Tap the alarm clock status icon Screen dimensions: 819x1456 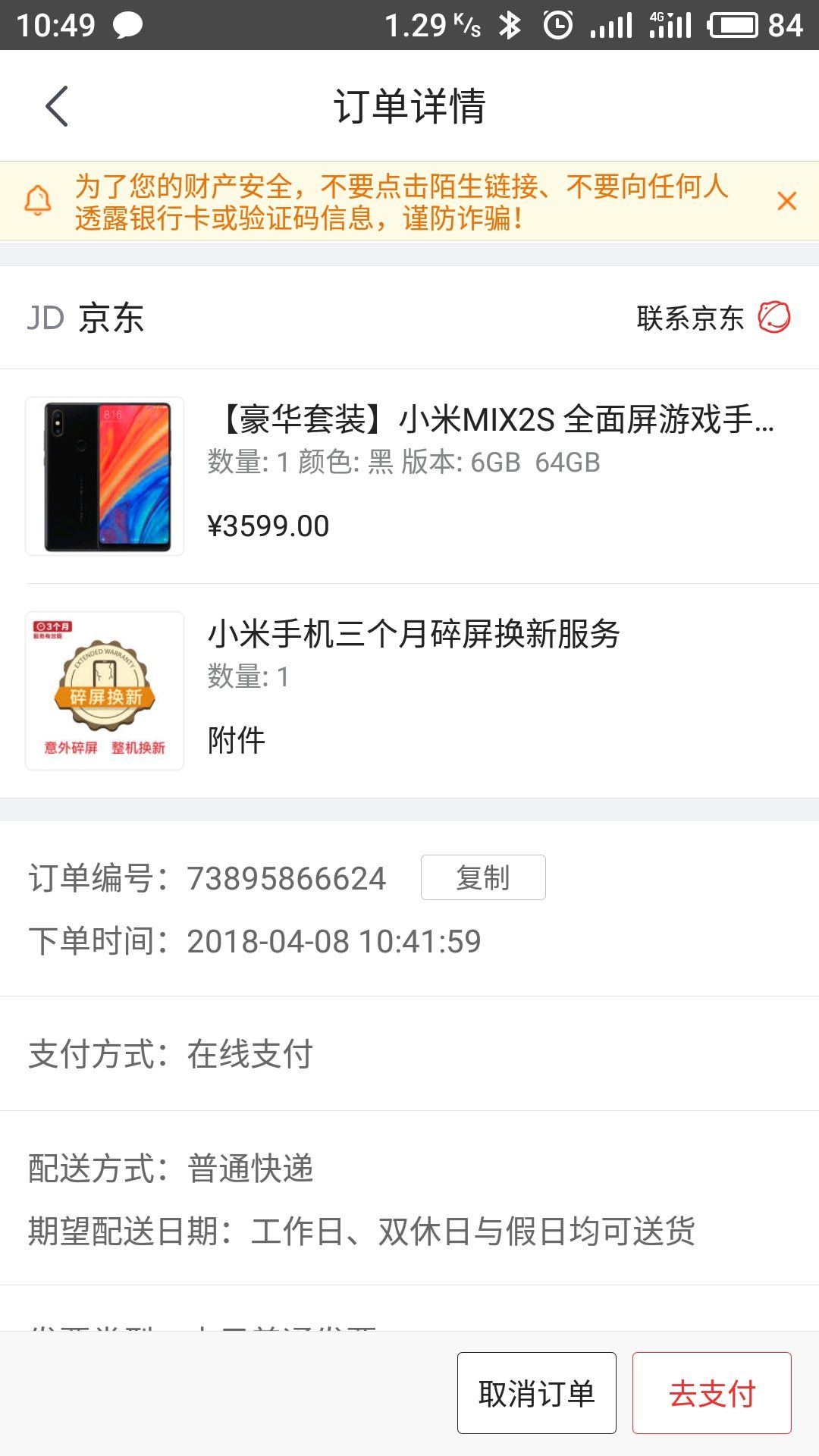coord(556,25)
